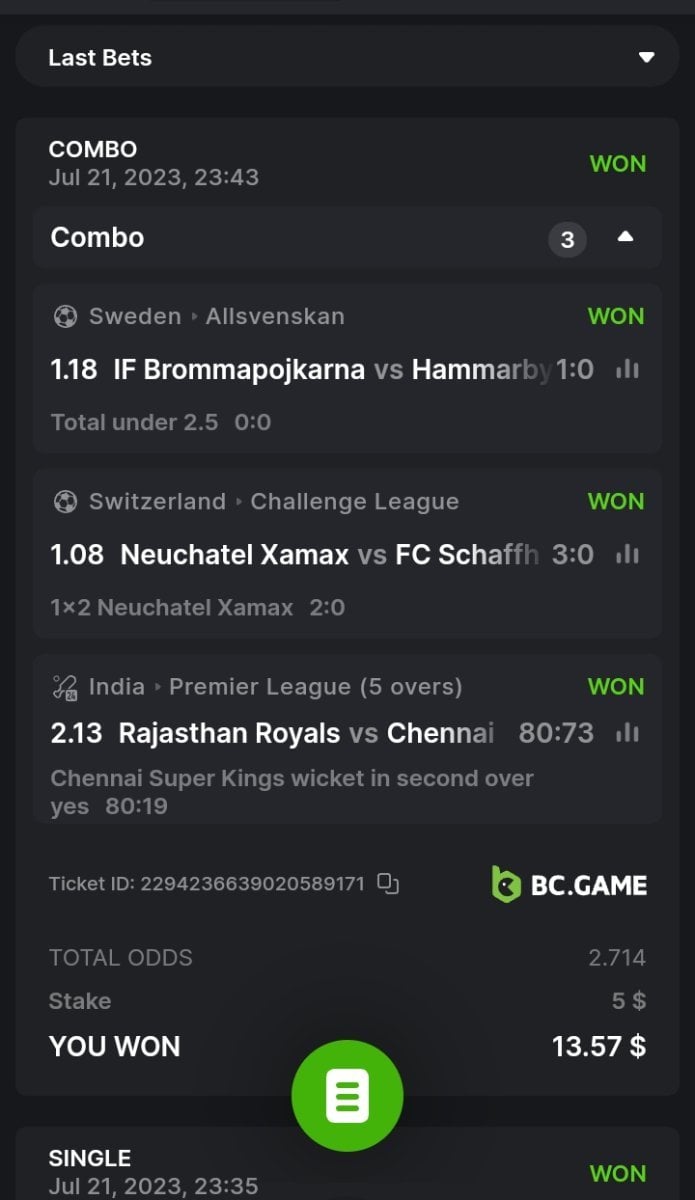Open the green betslip floating button
This screenshot has width=695, height=1200.
[347, 1096]
